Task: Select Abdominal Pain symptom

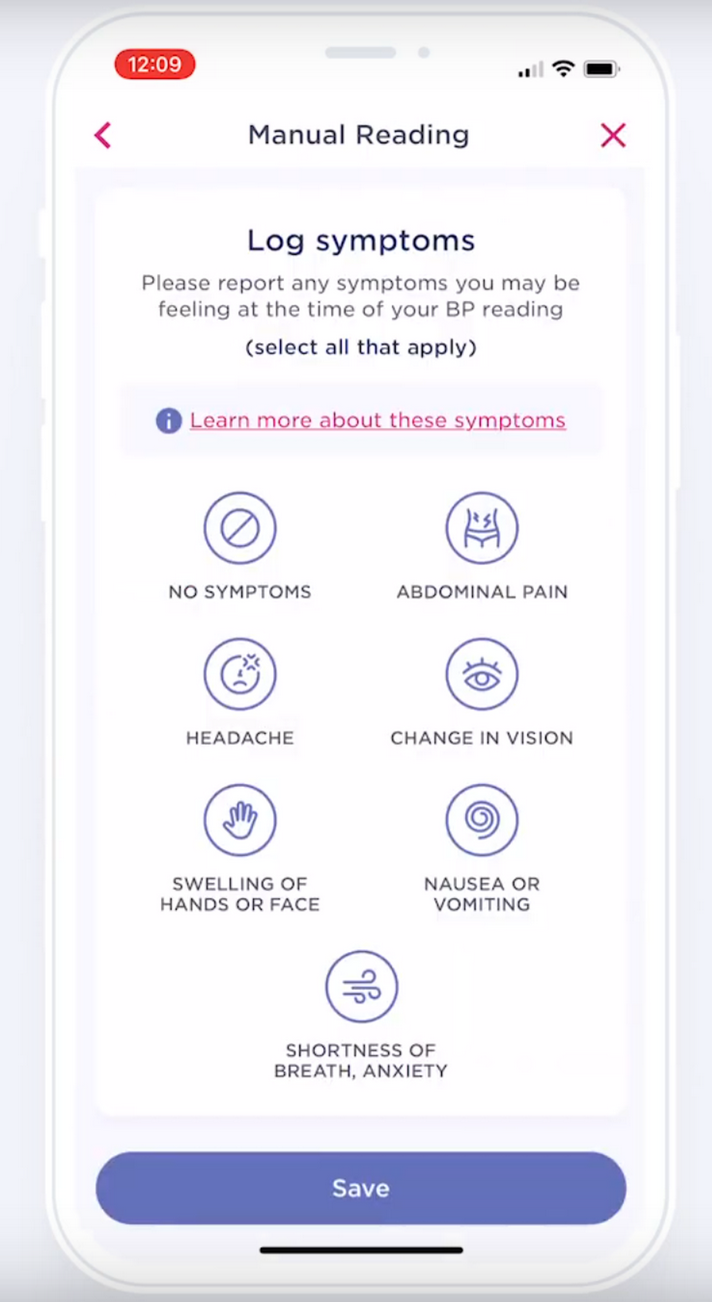Action: pos(482,529)
